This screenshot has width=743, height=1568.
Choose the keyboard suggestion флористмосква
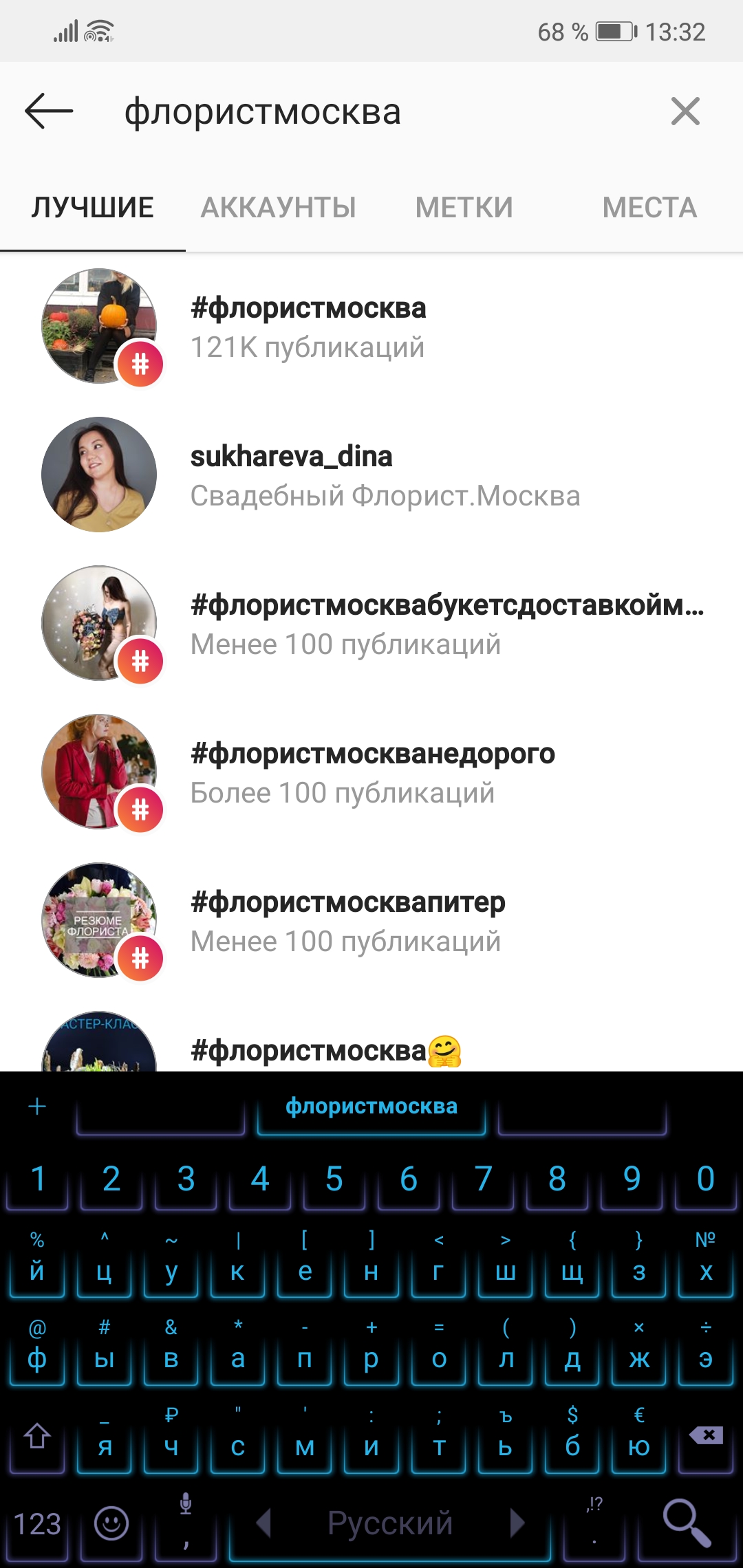pos(371,1107)
